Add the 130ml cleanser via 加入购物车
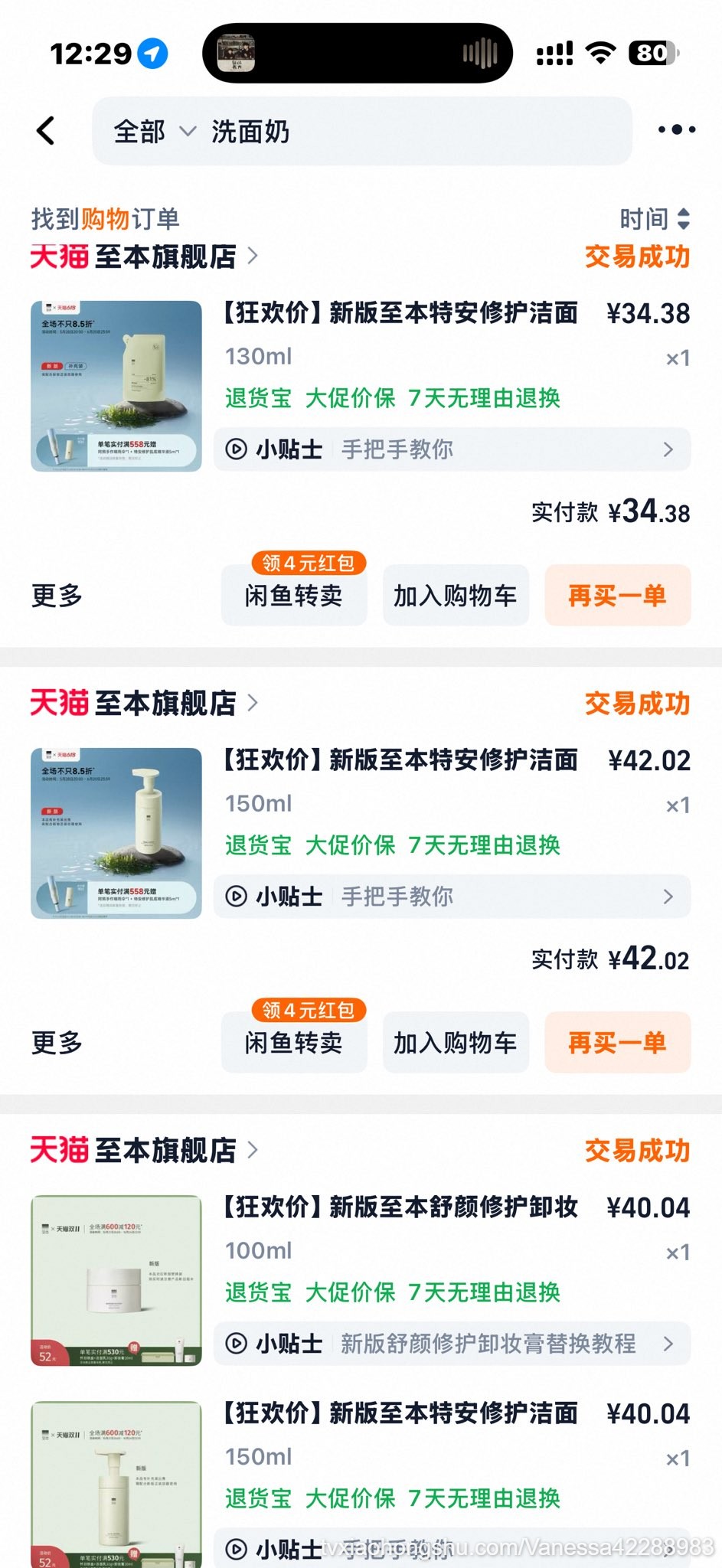This screenshot has width=722, height=1568. point(456,596)
